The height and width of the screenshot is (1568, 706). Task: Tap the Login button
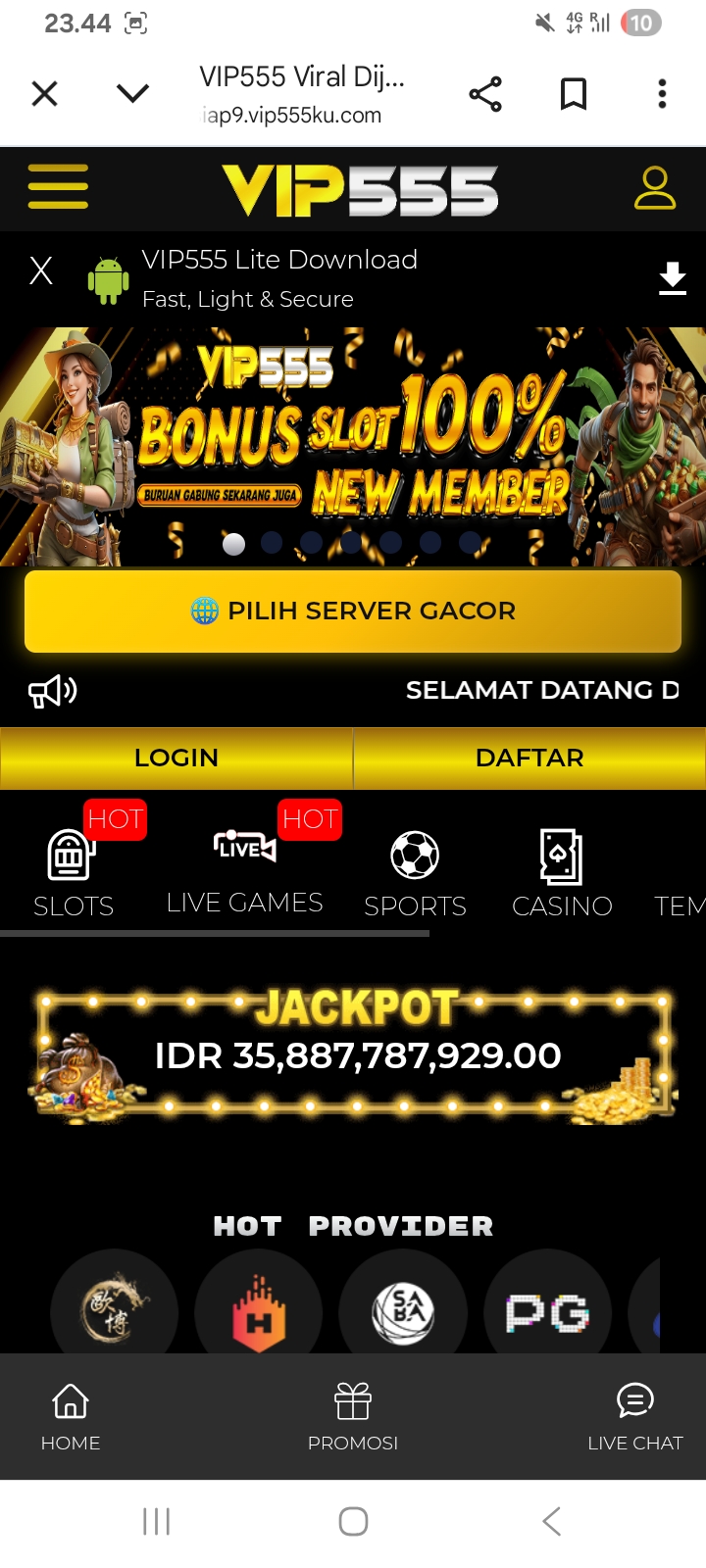tap(176, 758)
